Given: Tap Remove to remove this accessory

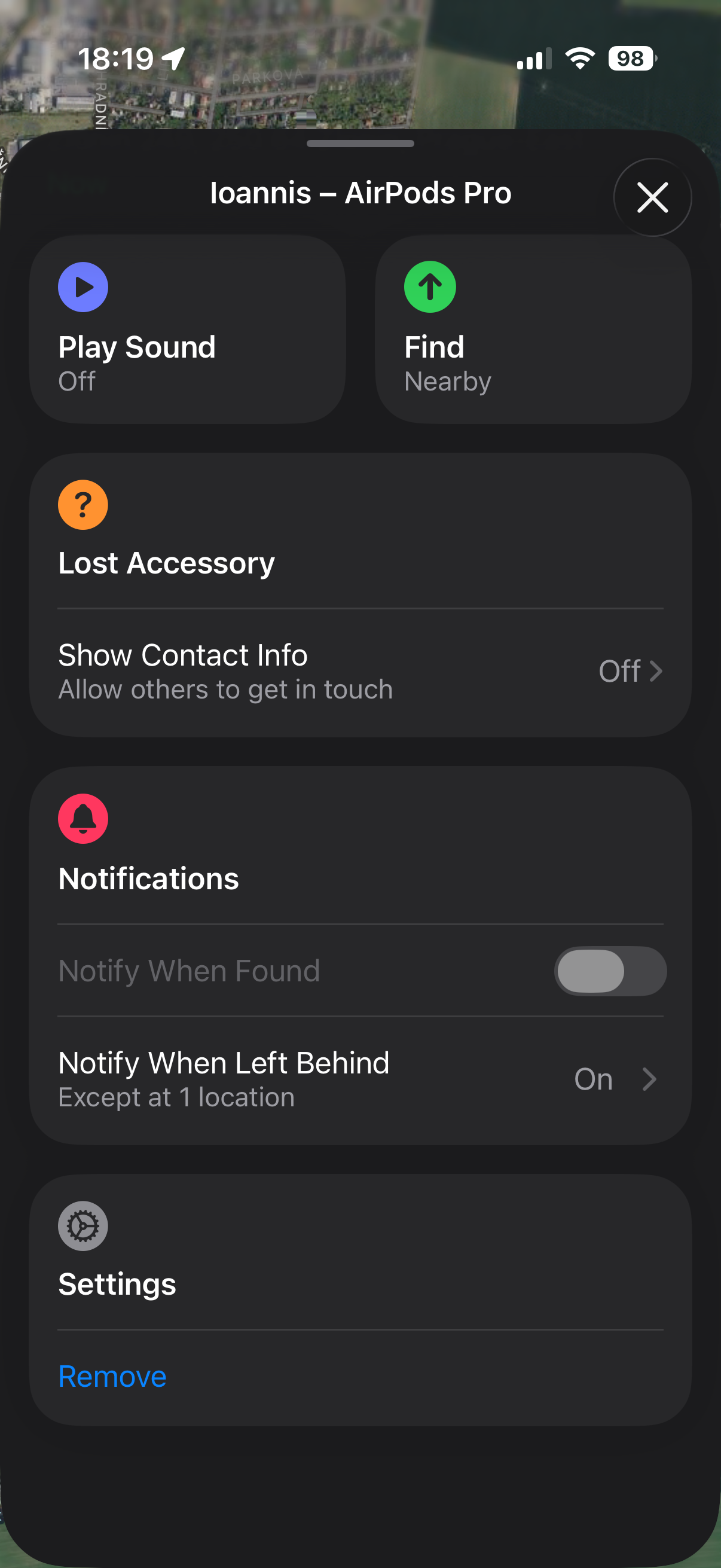Looking at the screenshot, I should [112, 1375].
